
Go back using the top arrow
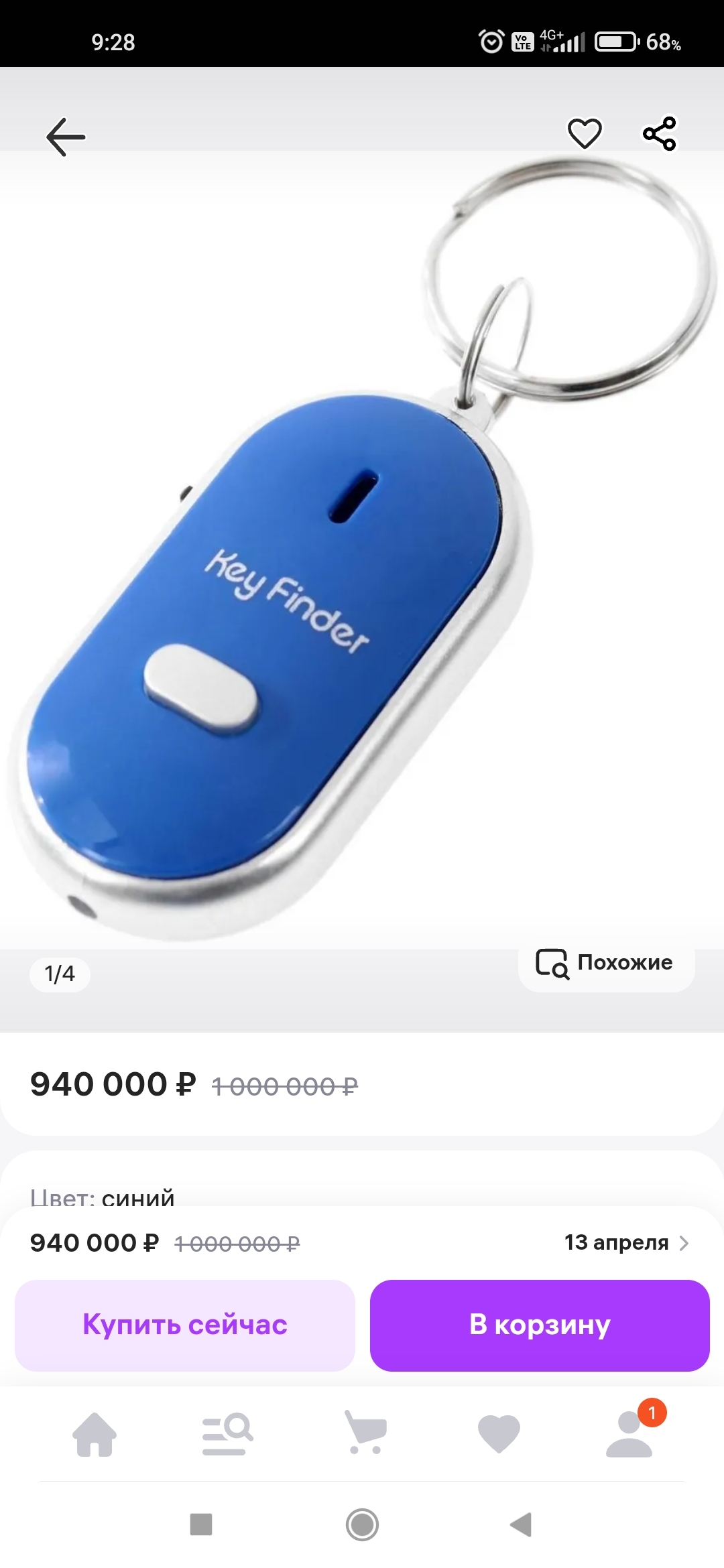66,137
